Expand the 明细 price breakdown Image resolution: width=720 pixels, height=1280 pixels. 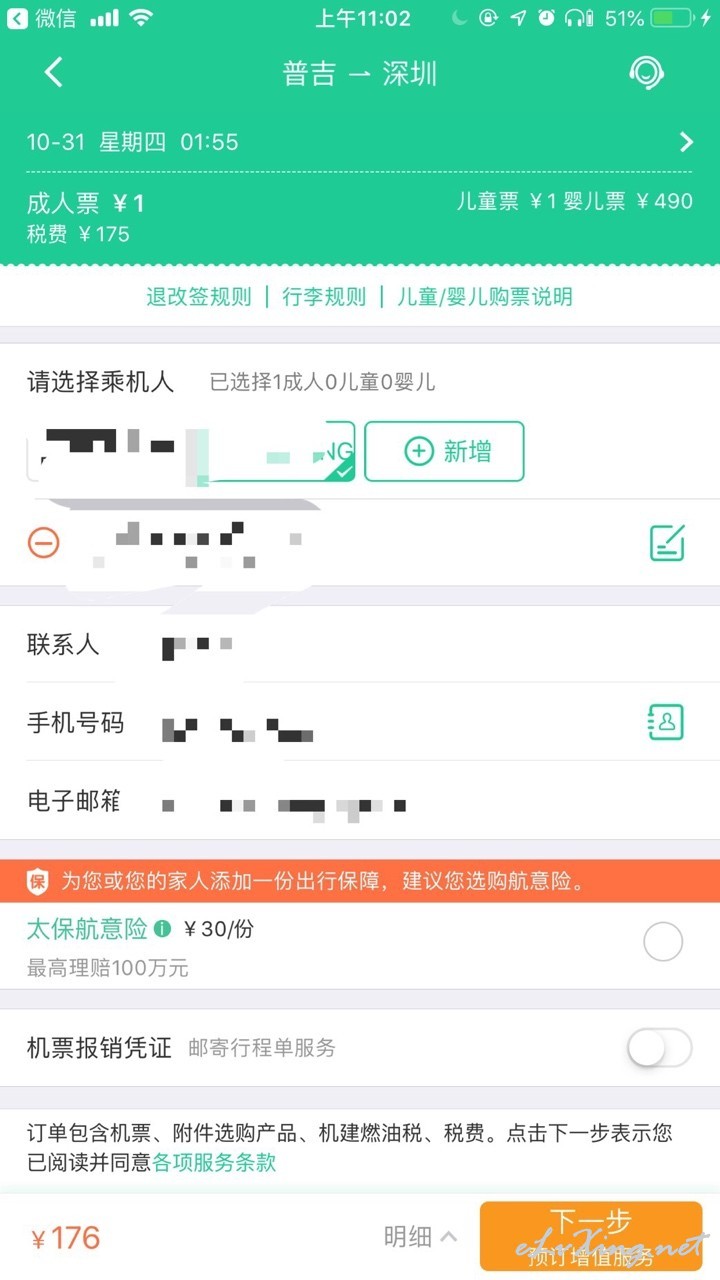point(420,1237)
